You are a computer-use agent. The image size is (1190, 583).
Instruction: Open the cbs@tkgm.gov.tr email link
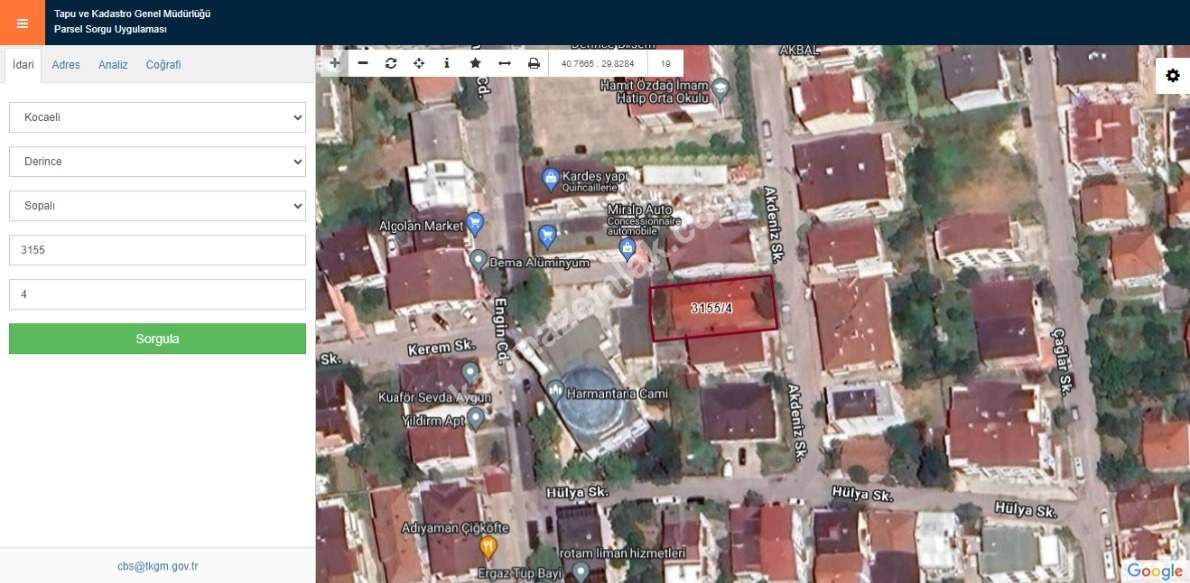coord(157,566)
